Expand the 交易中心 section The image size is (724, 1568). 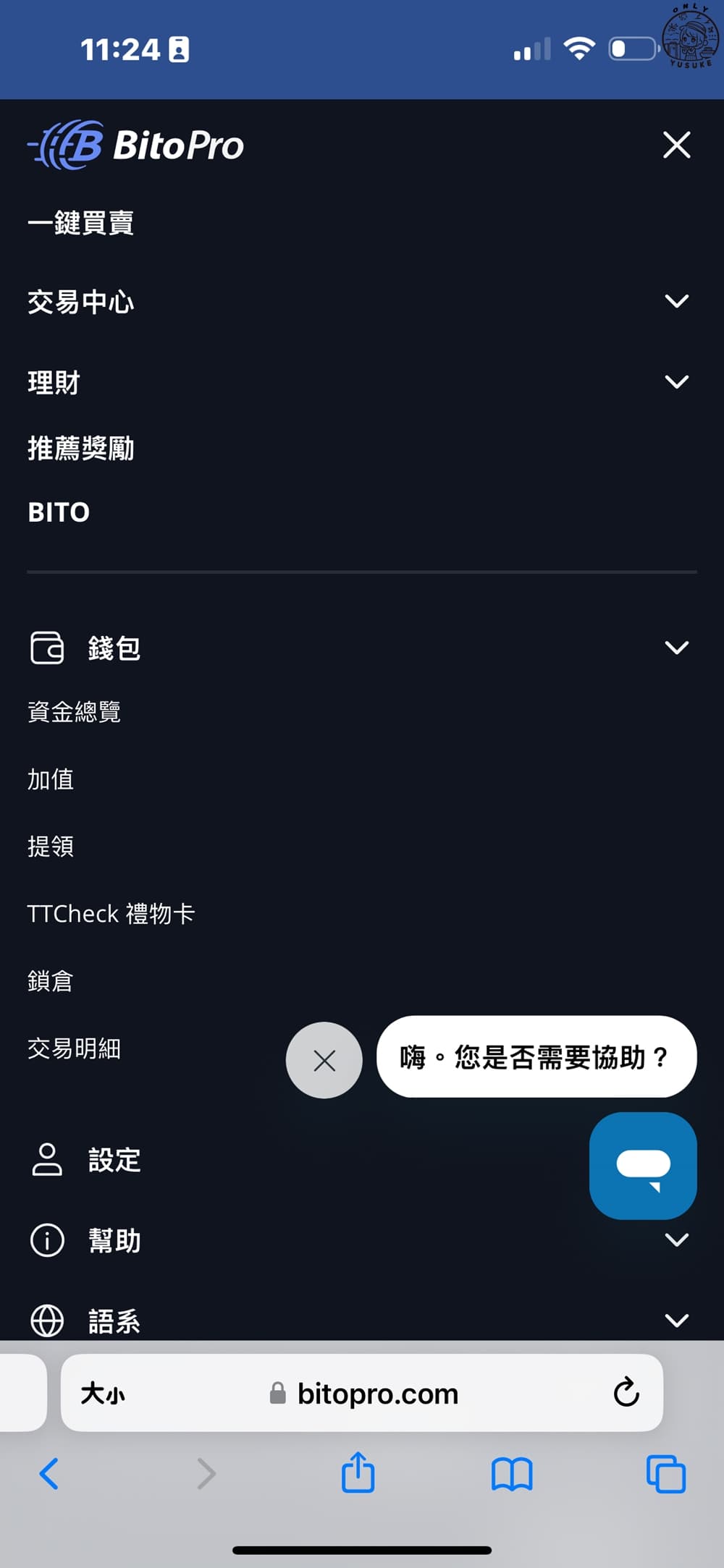tap(675, 300)
